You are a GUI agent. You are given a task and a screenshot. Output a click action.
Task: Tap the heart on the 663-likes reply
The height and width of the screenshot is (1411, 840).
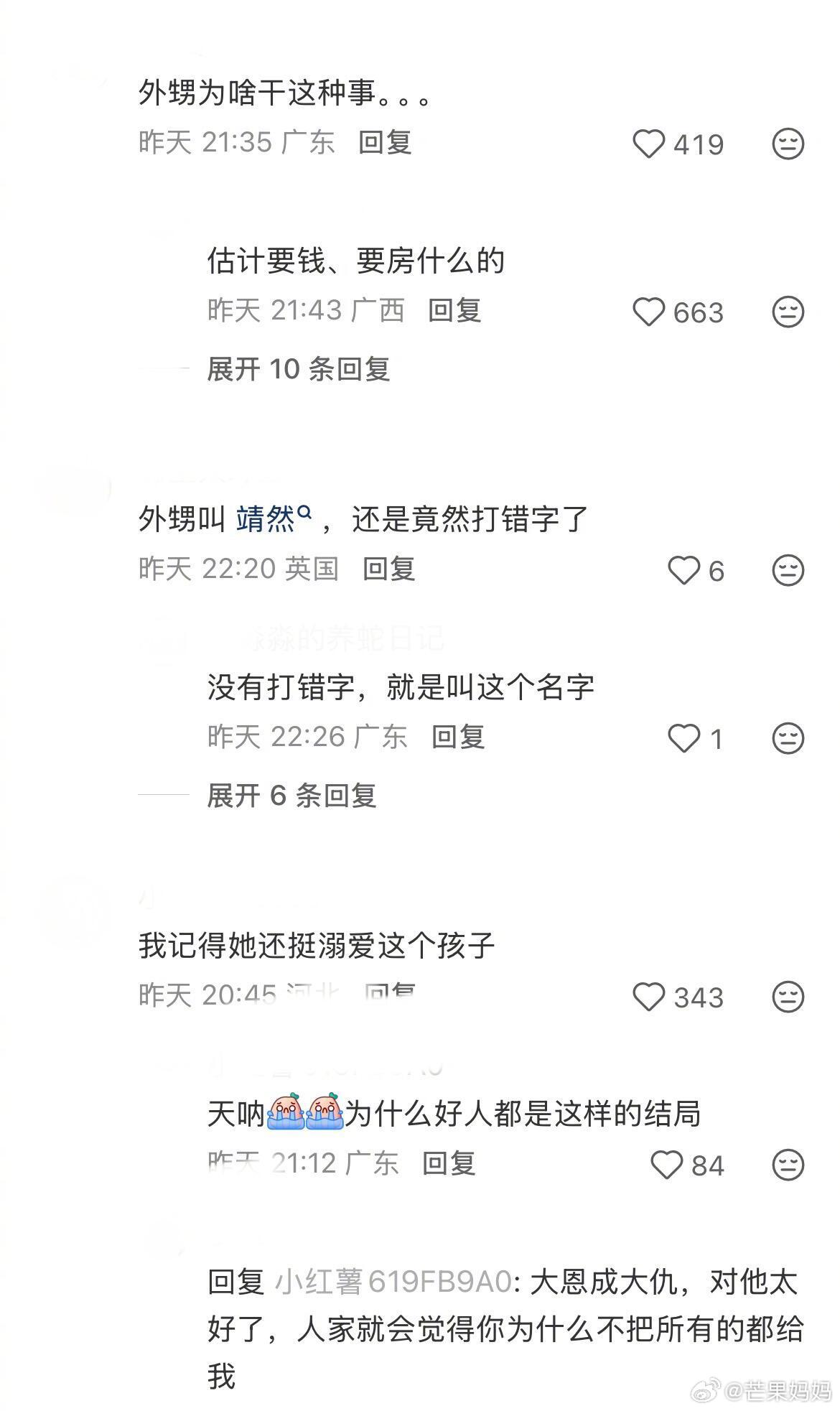pos(651,312)
